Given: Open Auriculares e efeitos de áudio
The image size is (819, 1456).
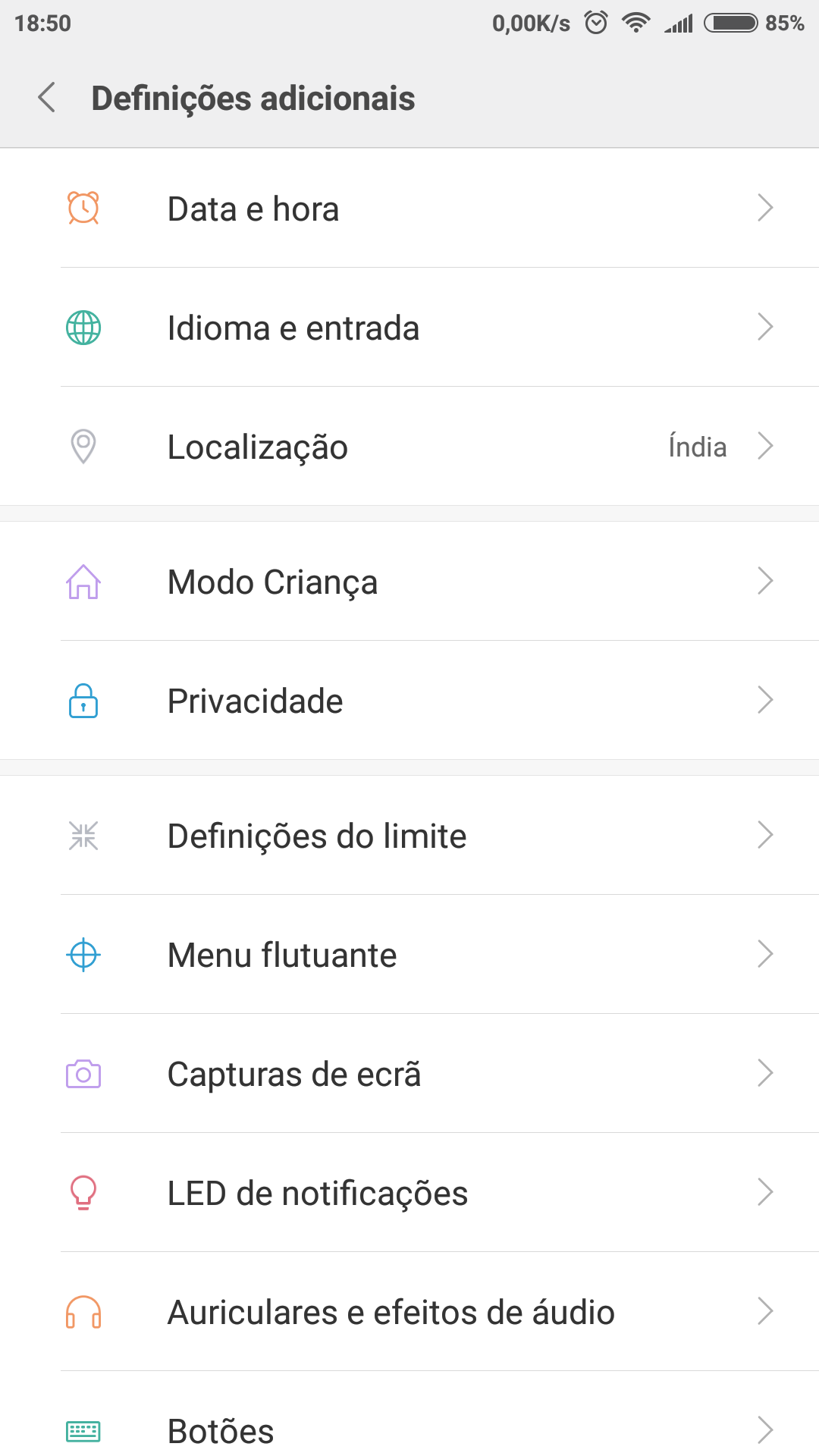Looking at the screenshot, I should (x=409, y=1311).
